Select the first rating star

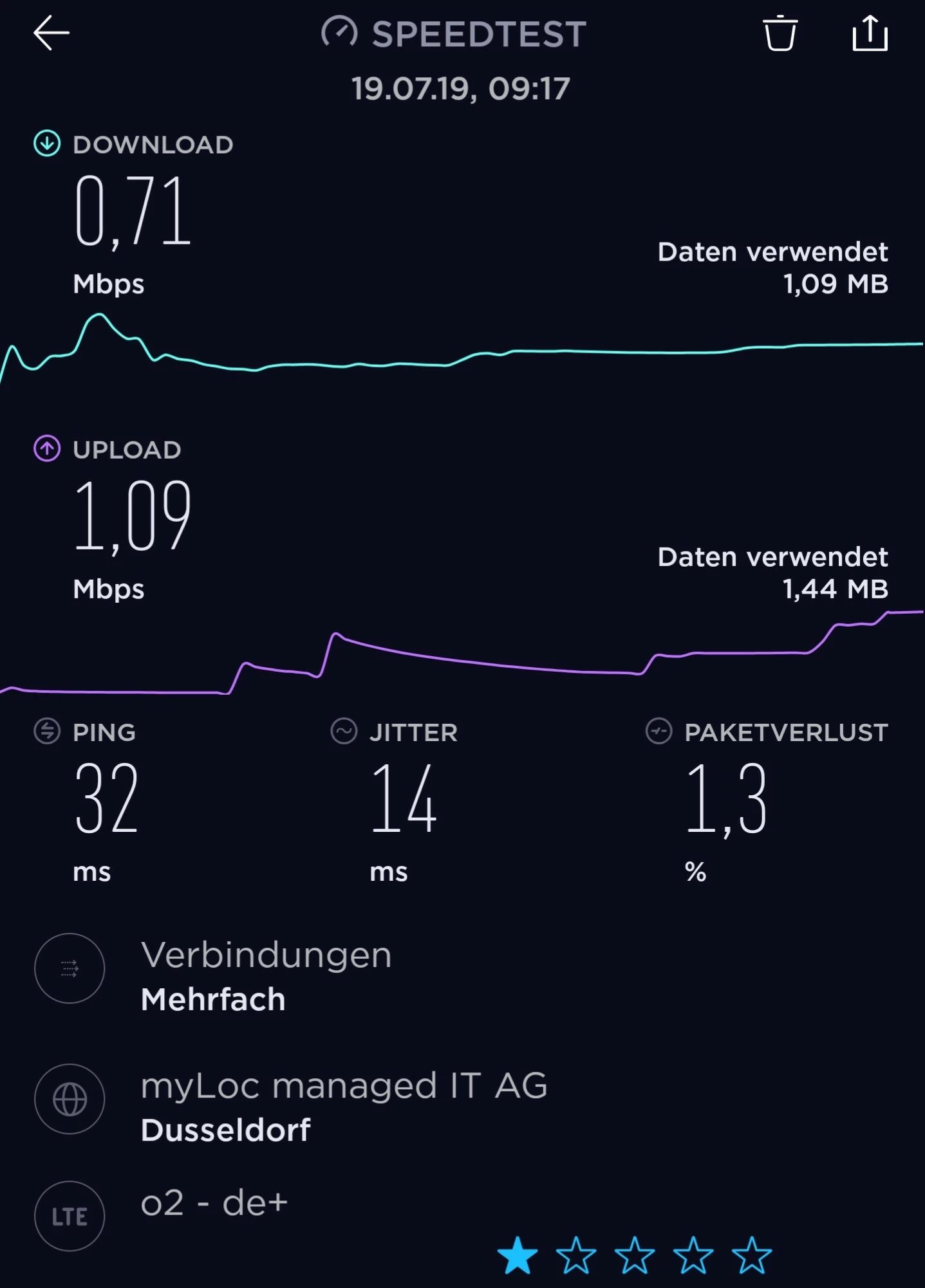click(x=518, y=1255)
